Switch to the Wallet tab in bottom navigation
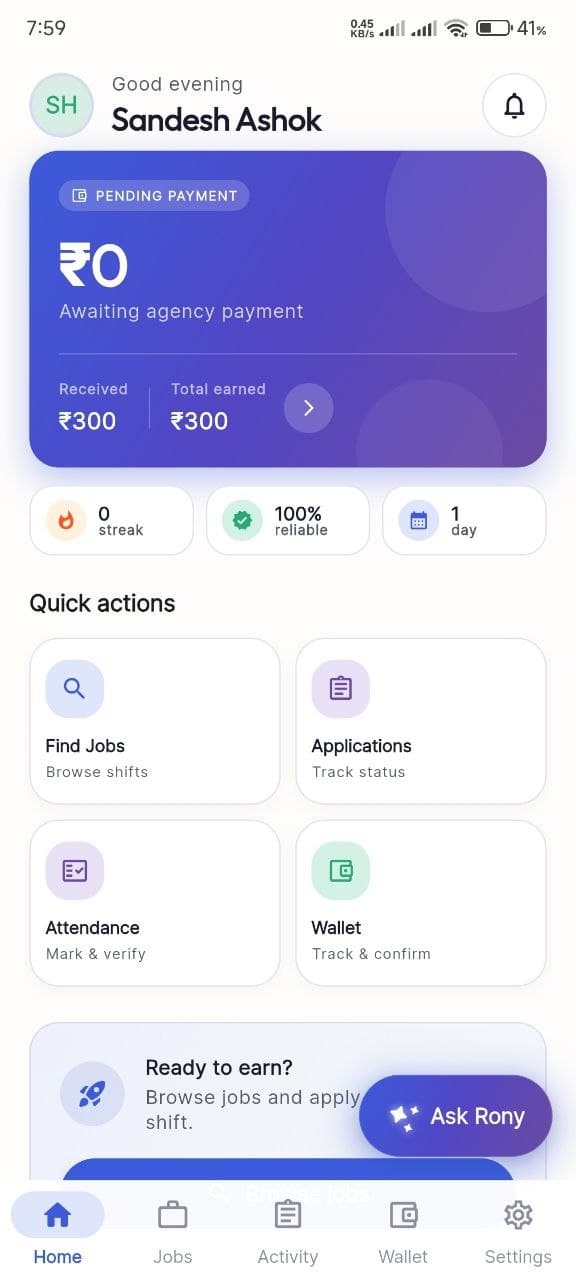576x1280 pixels. click(403, 1232)
